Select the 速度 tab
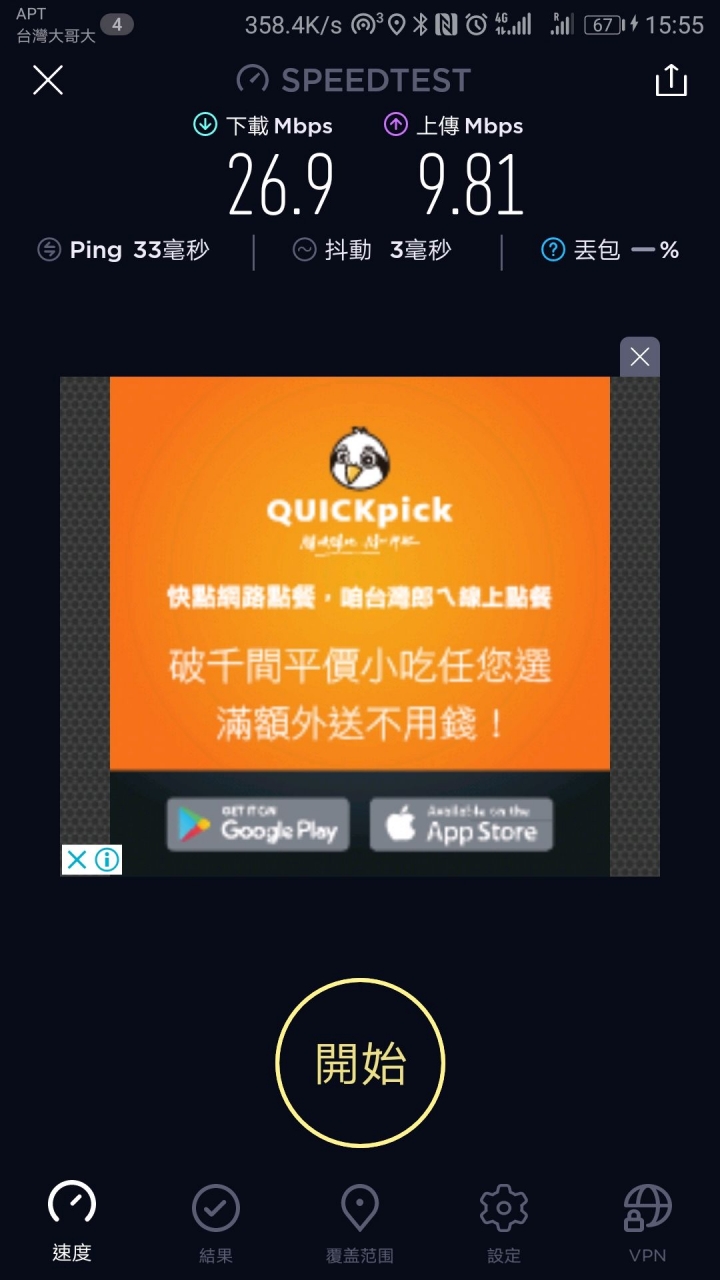The height and width of the screenshot is (1280, 720). coord(72,1222)
